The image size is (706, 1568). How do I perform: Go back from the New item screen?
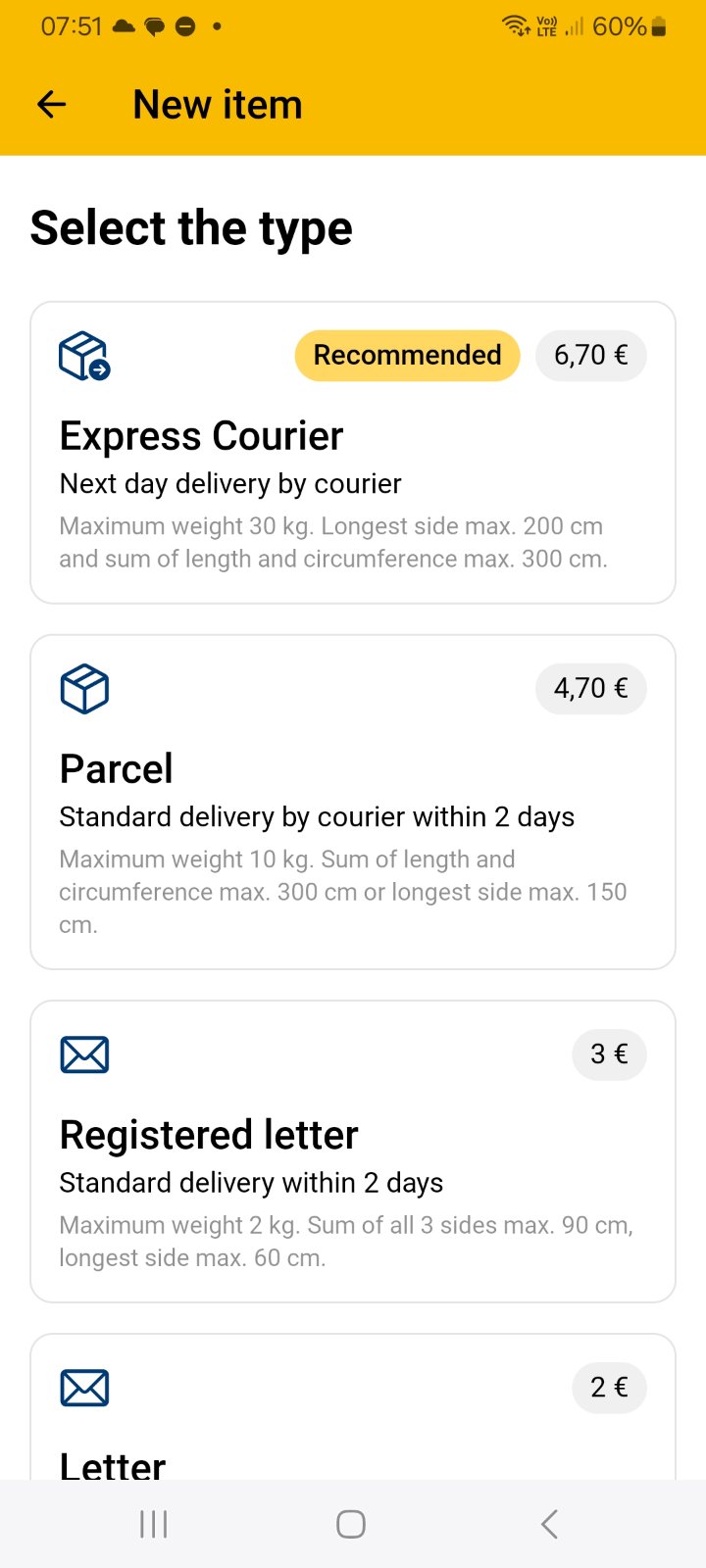point(51,104)
